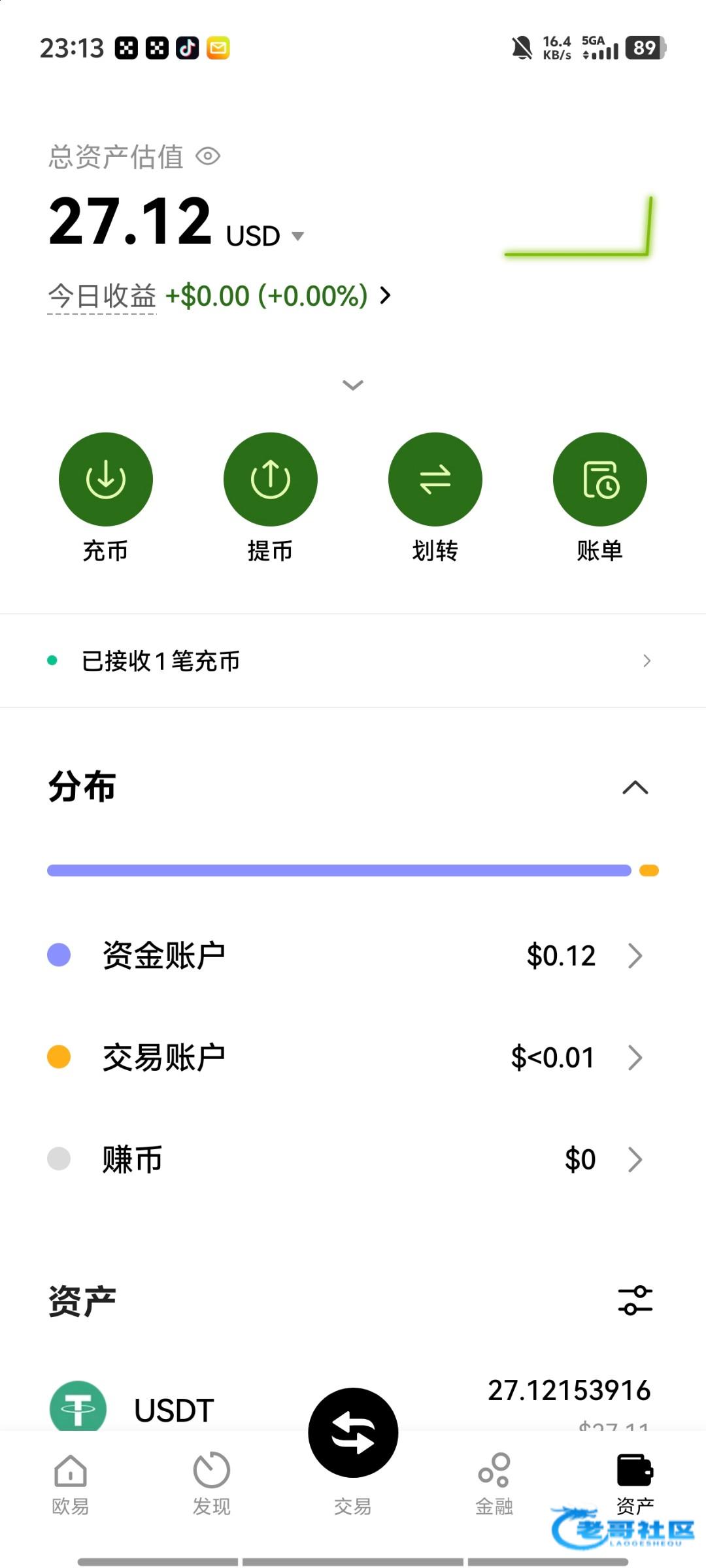Open the asset filter settings icon

(635, 1300)
